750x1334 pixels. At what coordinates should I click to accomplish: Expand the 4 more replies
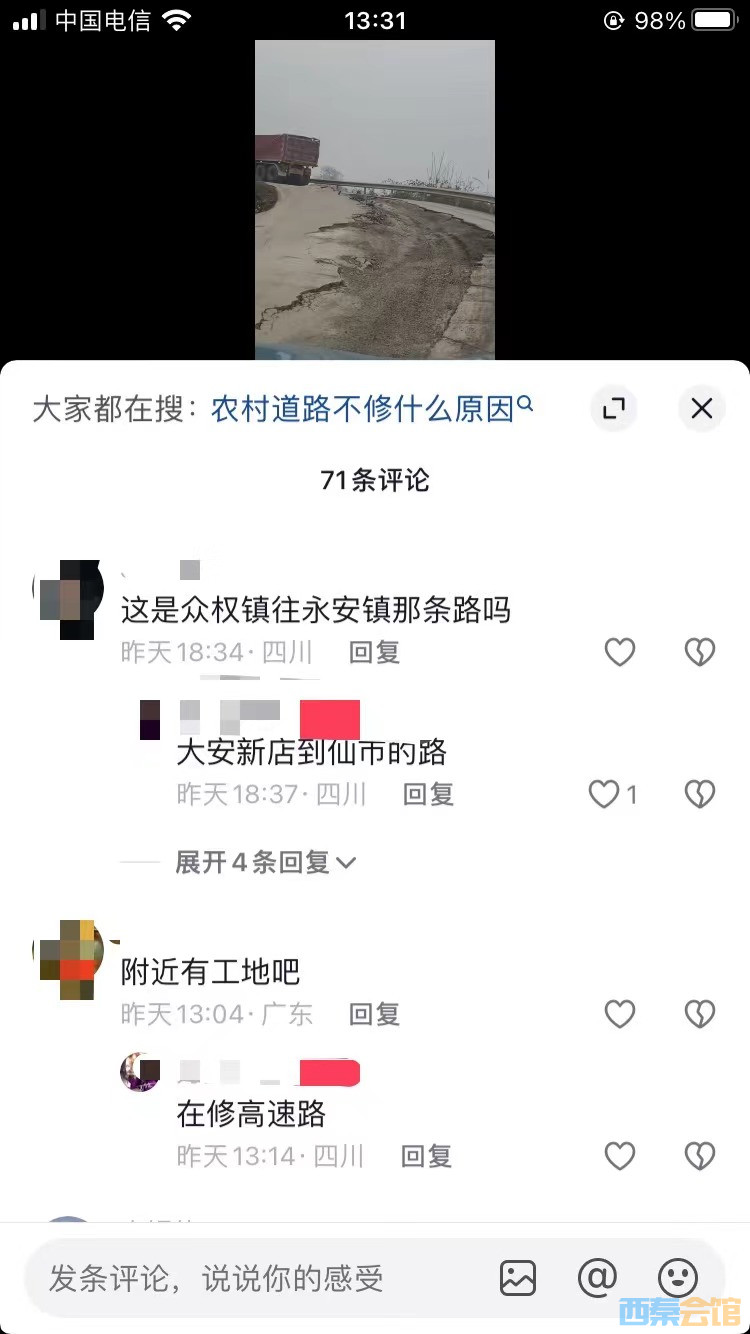point(265,862)
